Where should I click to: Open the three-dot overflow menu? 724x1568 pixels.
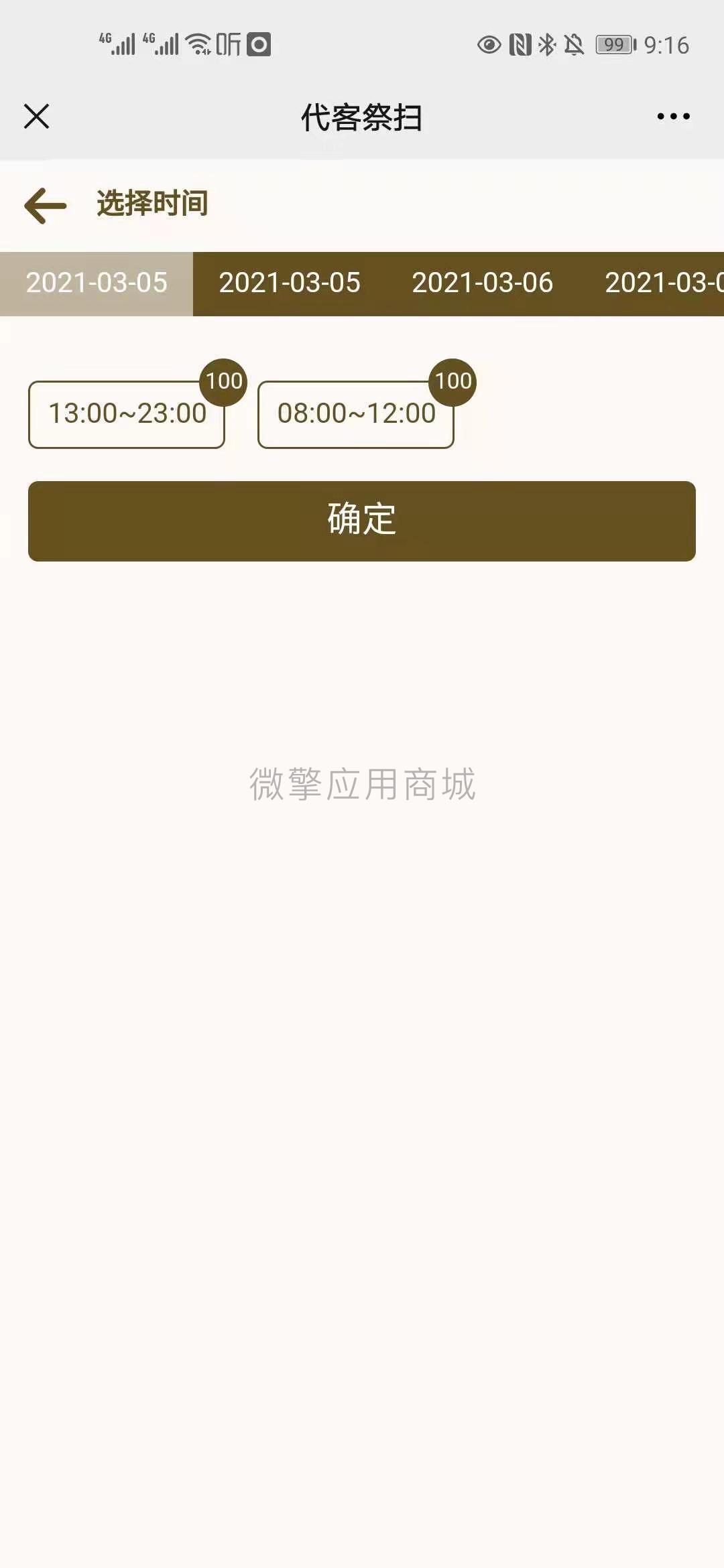point(673,117)
